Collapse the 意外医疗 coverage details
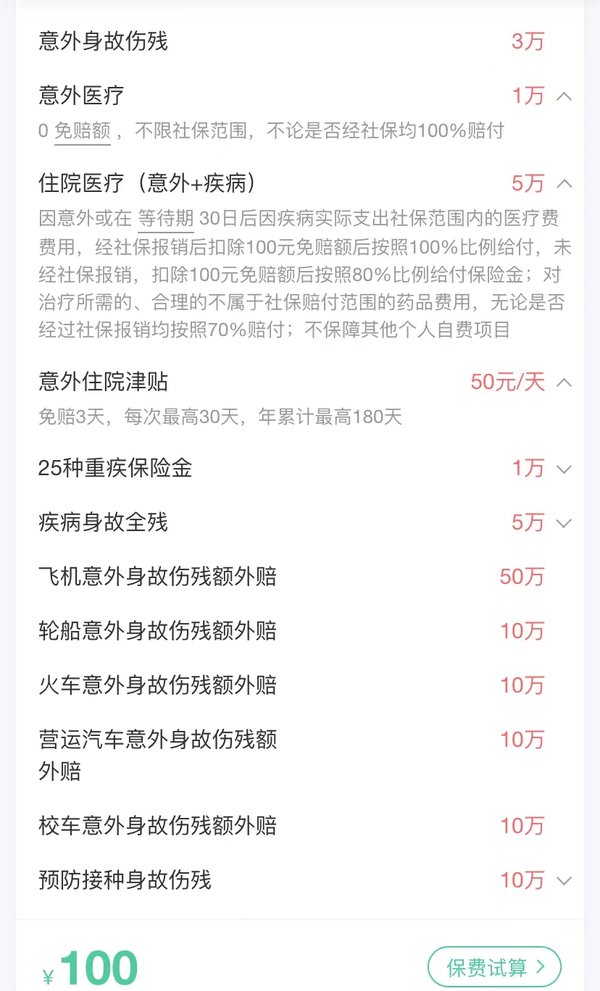The image size is (600, 991). click(564, 97)
